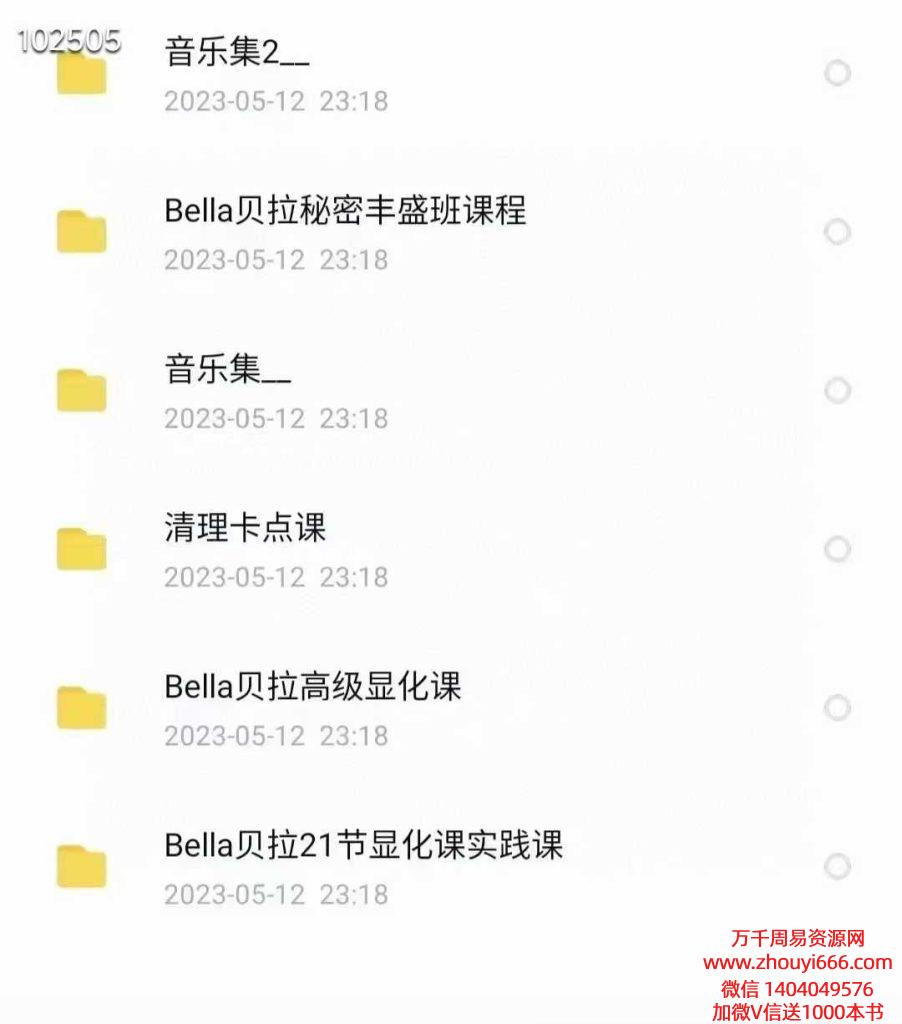Open the 音乐集__ folder
The image size is (902, 1024).
[x=228, y=370]
